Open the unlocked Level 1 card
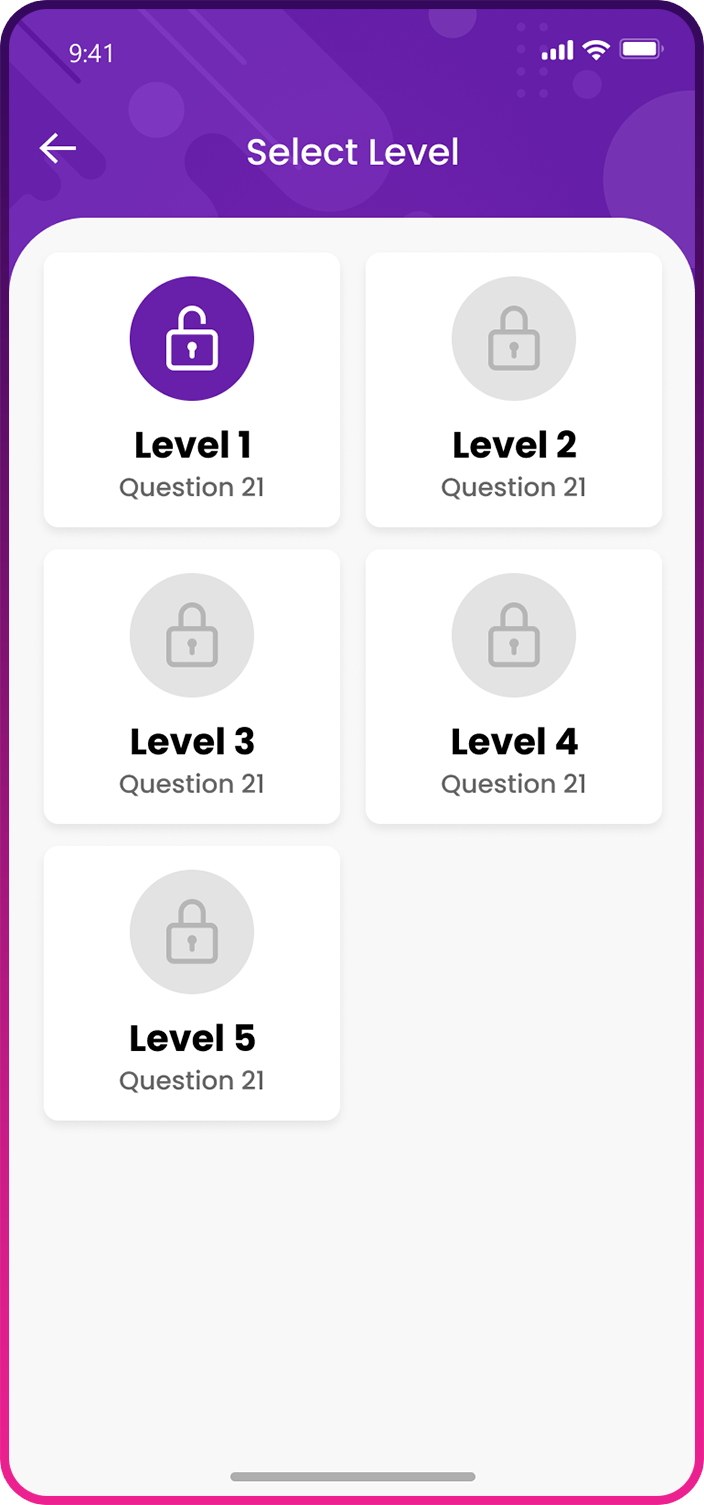 tap(192, 390)
